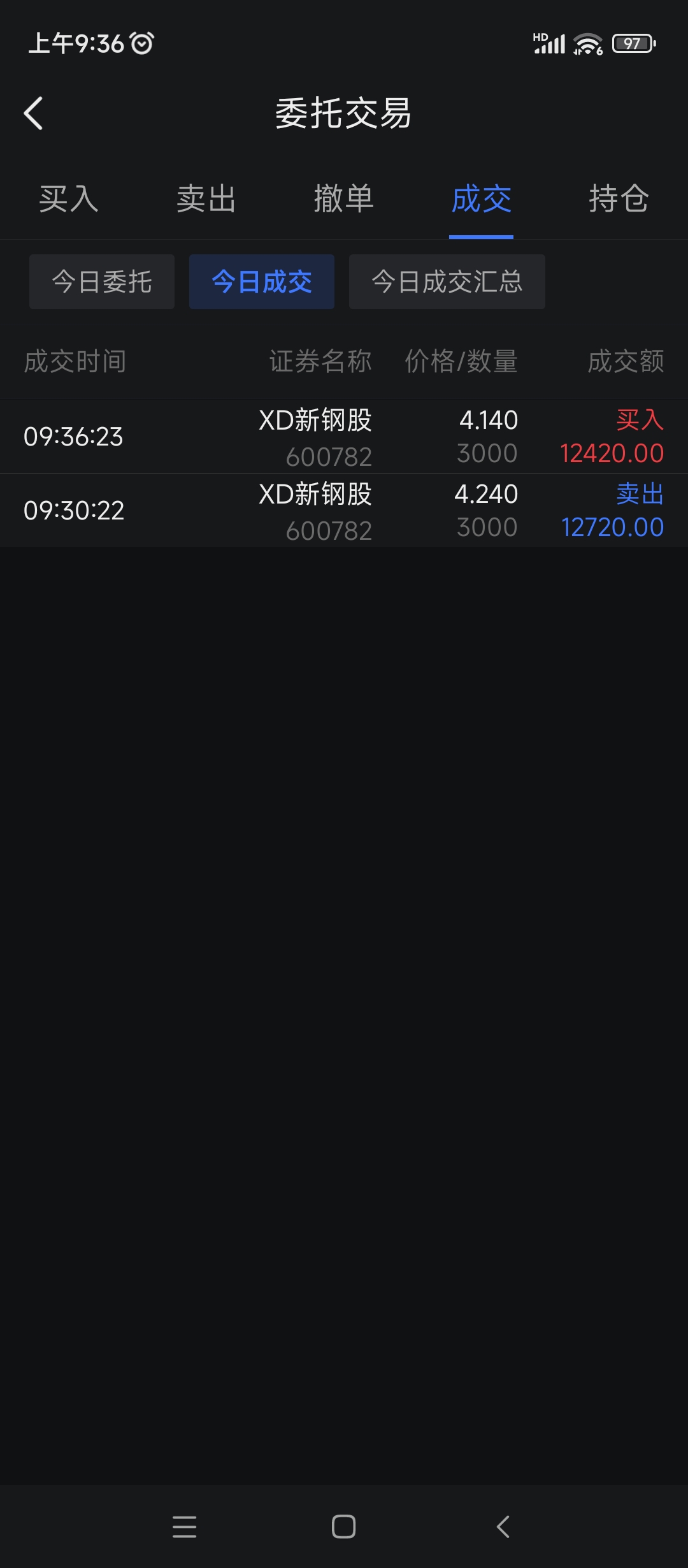Screen dimensions: 688x1568
Task: View 今日成交汇总 summary
Action: point(447,282)
